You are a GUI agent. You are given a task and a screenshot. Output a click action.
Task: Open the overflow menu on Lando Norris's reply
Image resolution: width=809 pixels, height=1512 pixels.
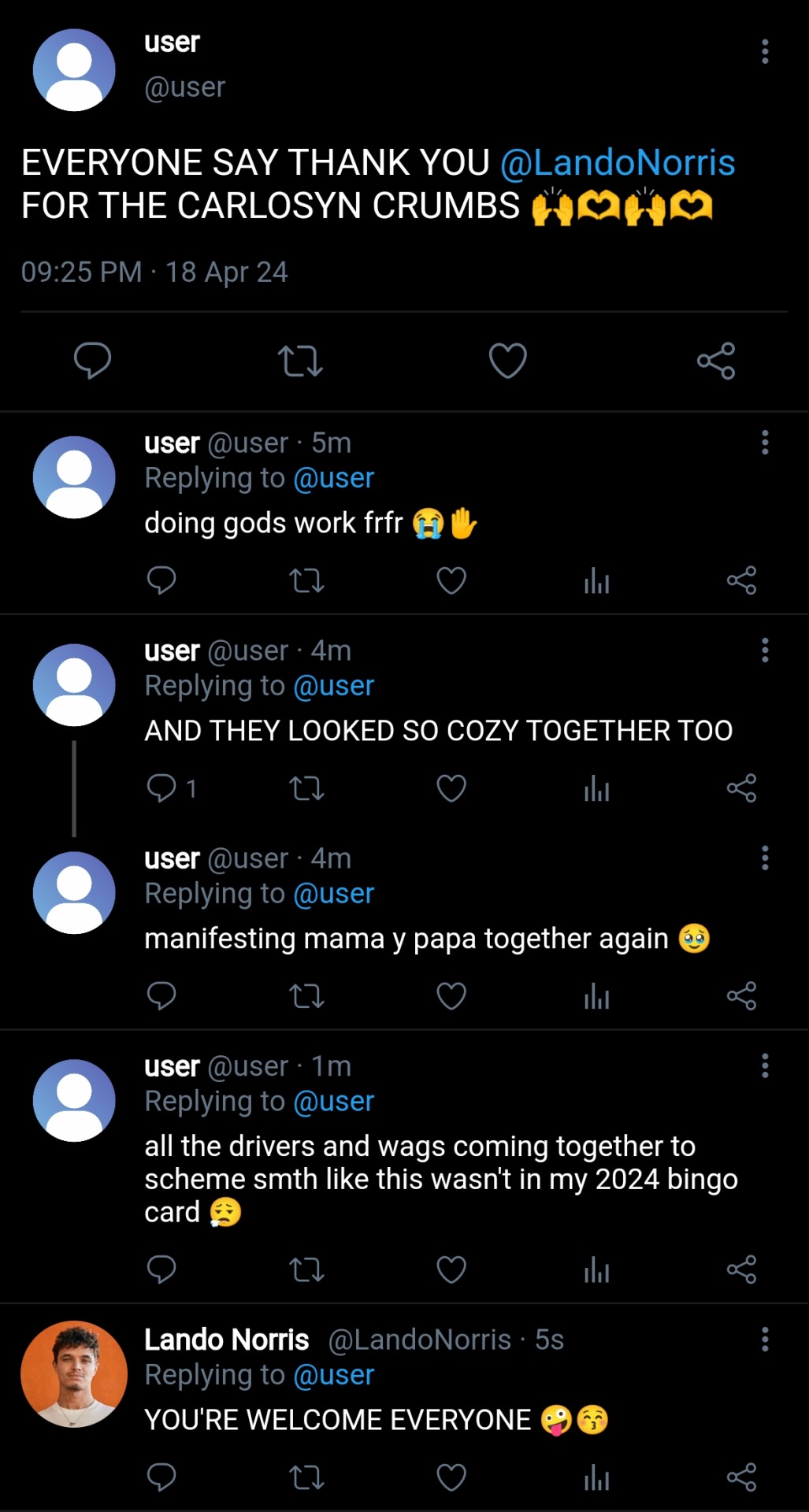coord(764,1340)
